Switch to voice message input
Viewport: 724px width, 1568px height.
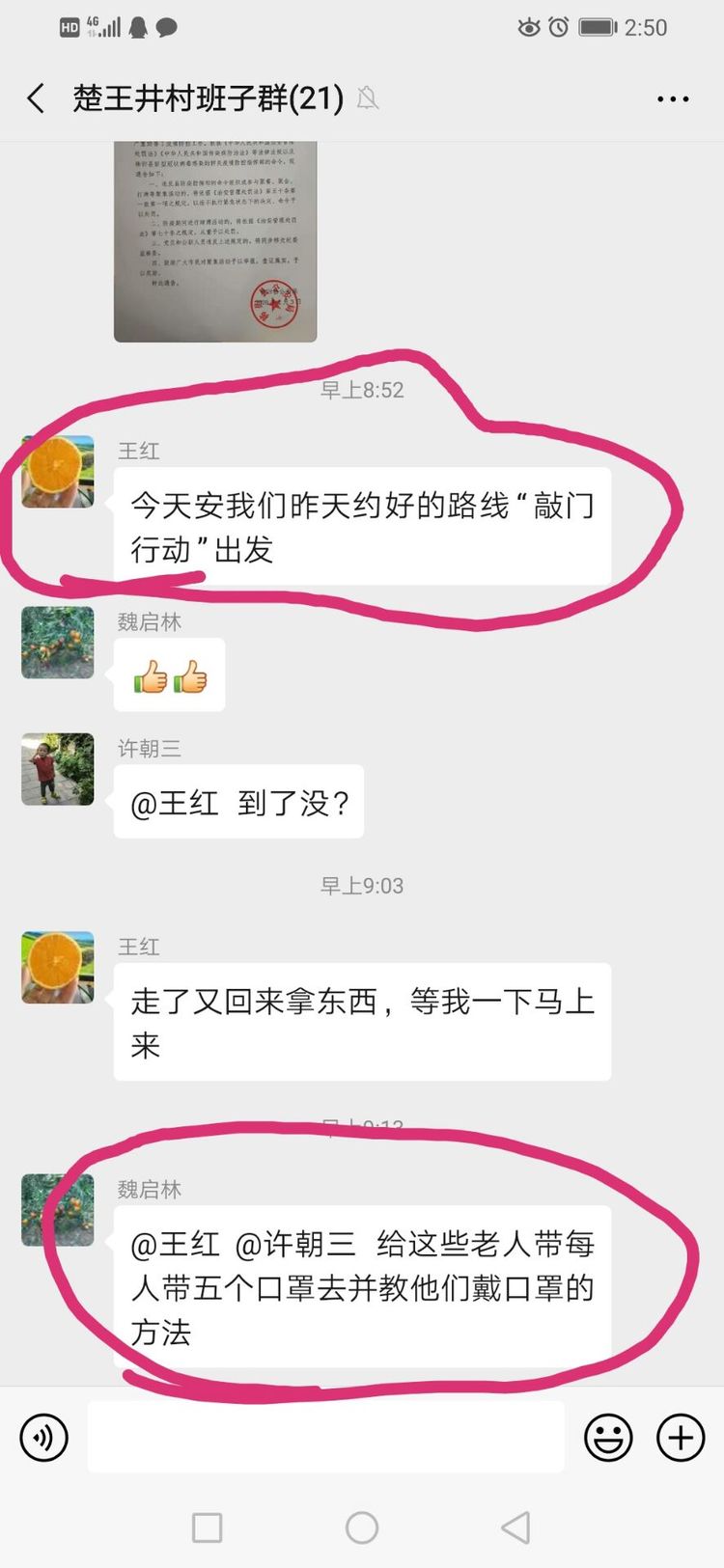44,1438
